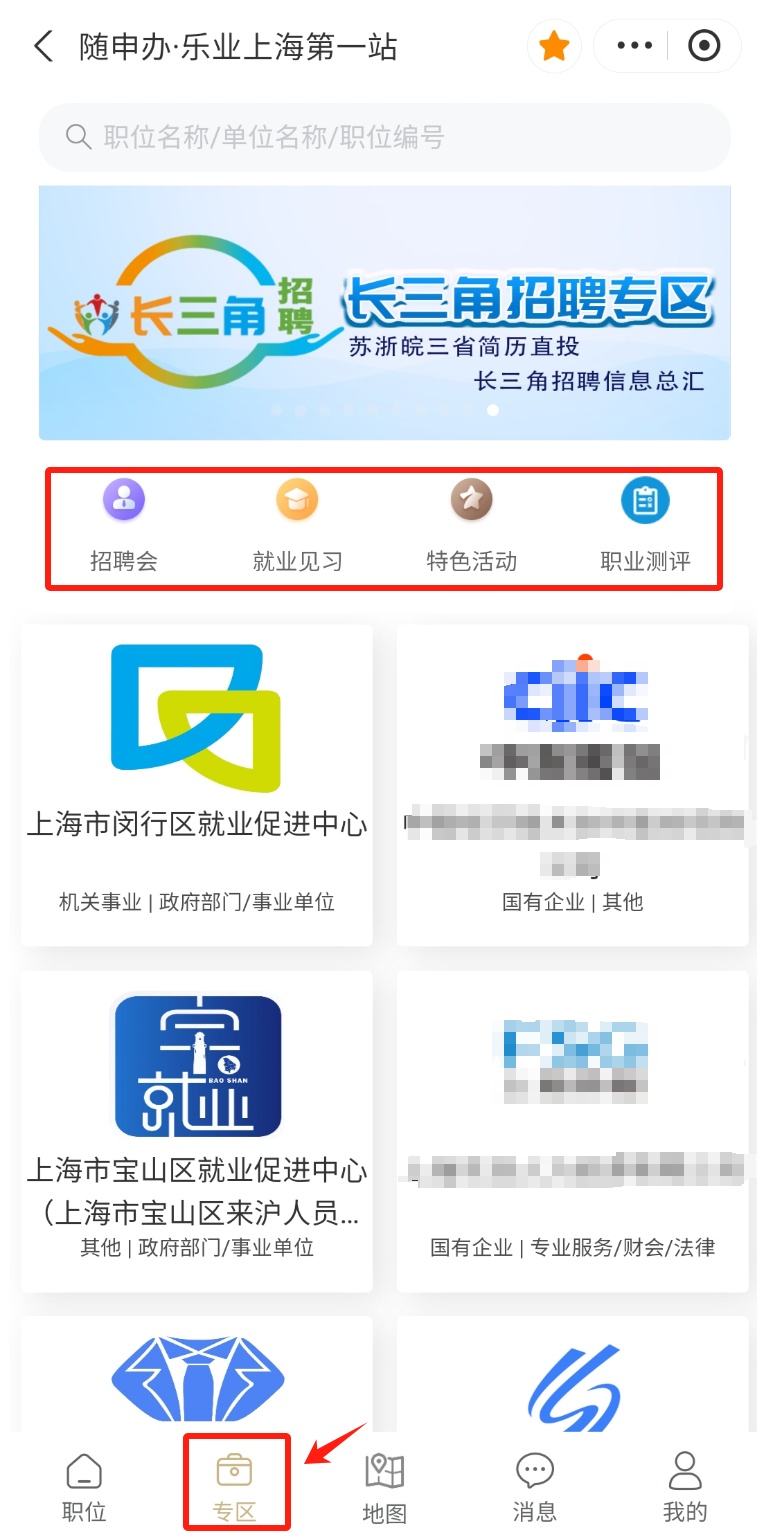Viewport: 773px width, 1537px height.
Task: Open the 专业服务/财会/法律 company card
Action: coord(572,1130)
